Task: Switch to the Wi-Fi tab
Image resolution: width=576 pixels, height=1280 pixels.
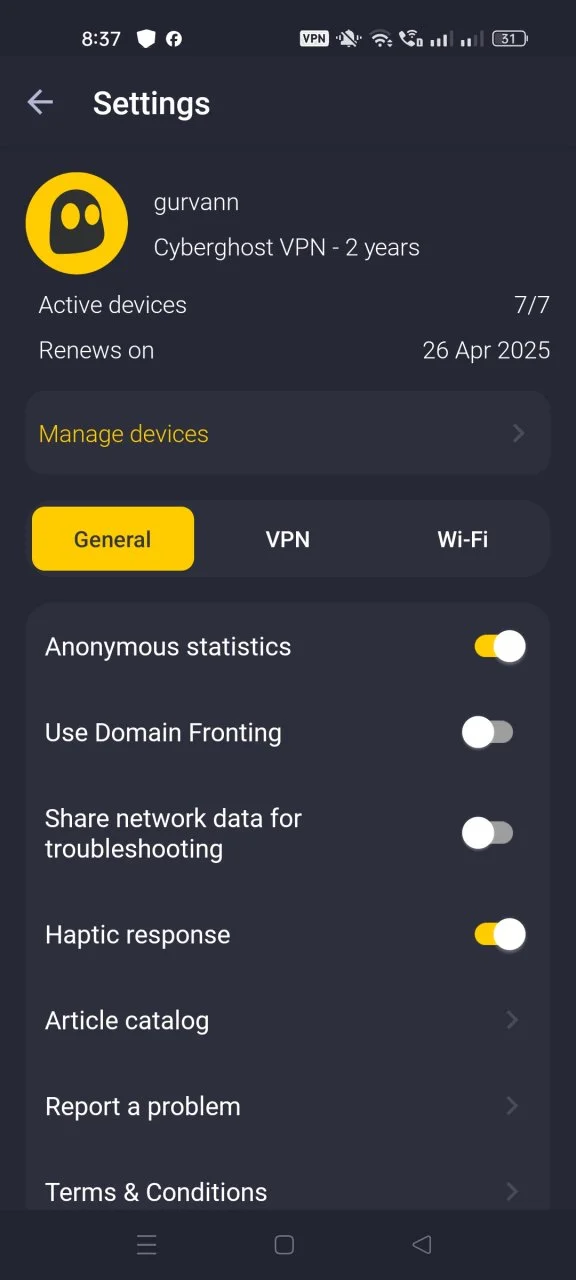Action: [x=463, y=539]
